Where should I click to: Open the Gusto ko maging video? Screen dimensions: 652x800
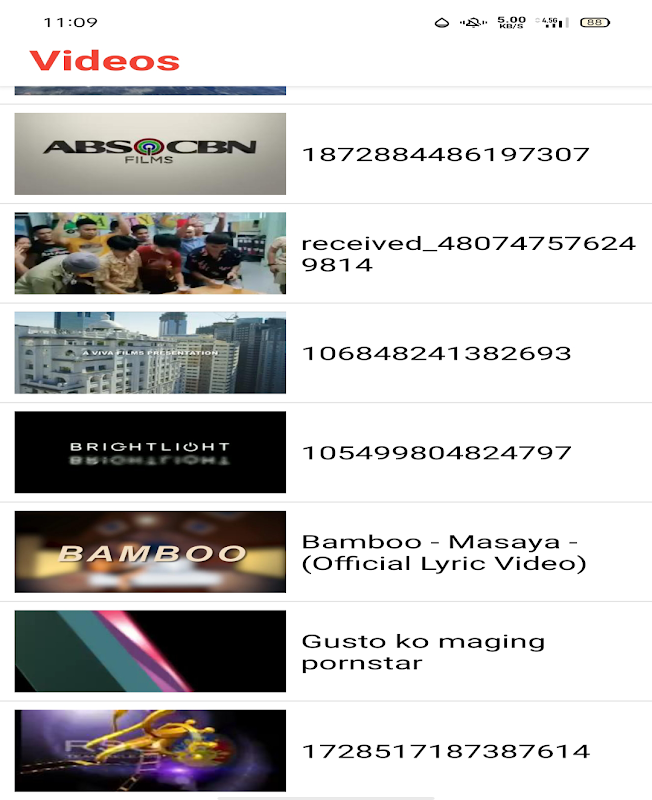(x=325, y=652)
